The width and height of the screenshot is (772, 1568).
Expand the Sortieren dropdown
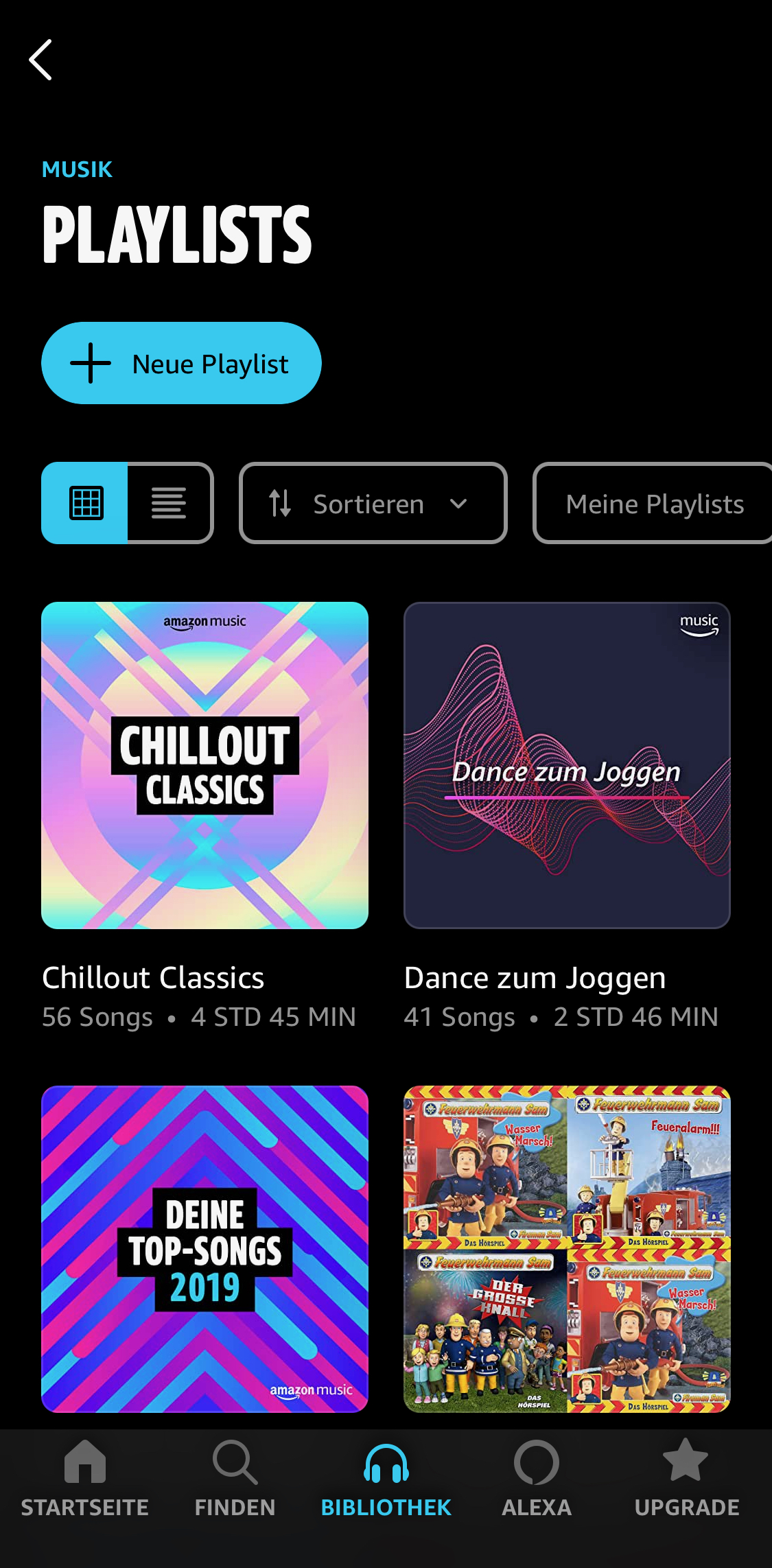[x=373, y=503]
